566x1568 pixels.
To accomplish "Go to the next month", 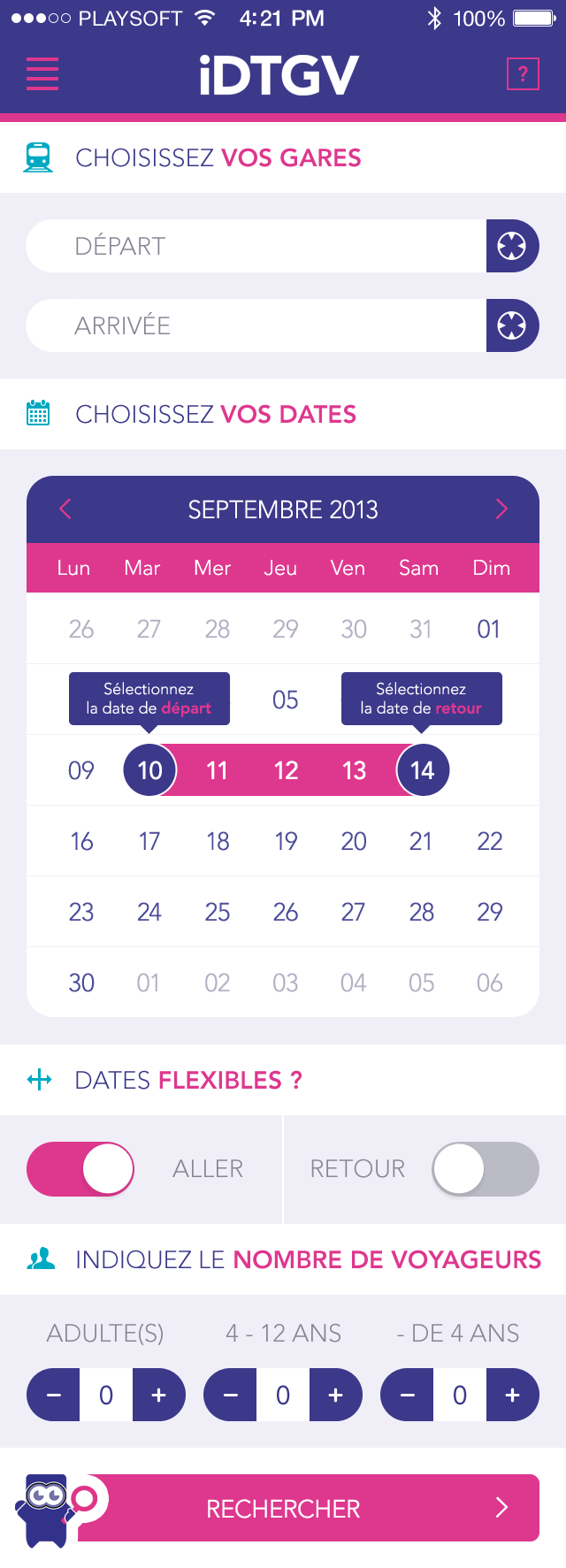I will coord(501,509).
